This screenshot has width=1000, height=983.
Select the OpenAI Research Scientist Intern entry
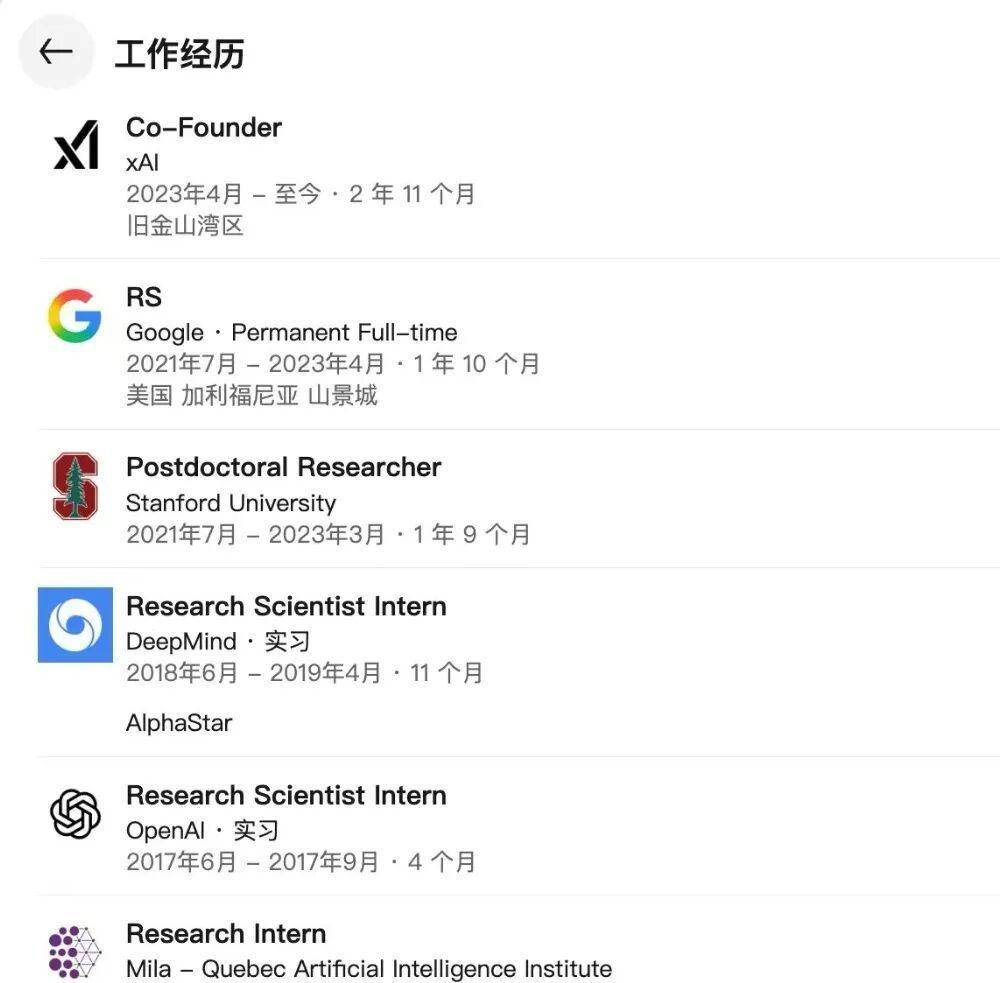[x=286, y=796]
